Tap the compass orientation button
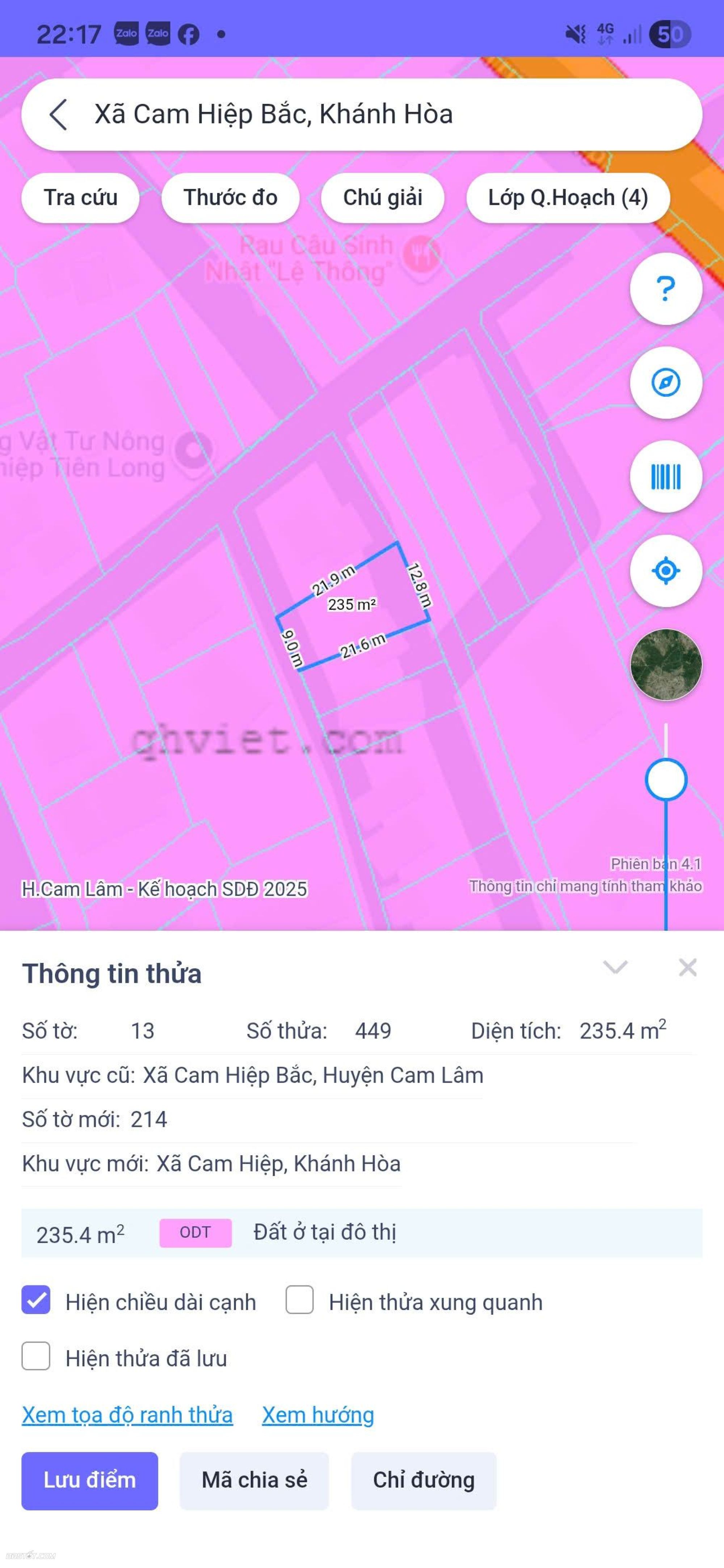The height and width of the screenshot is (1568, 724). pos(666,383)
